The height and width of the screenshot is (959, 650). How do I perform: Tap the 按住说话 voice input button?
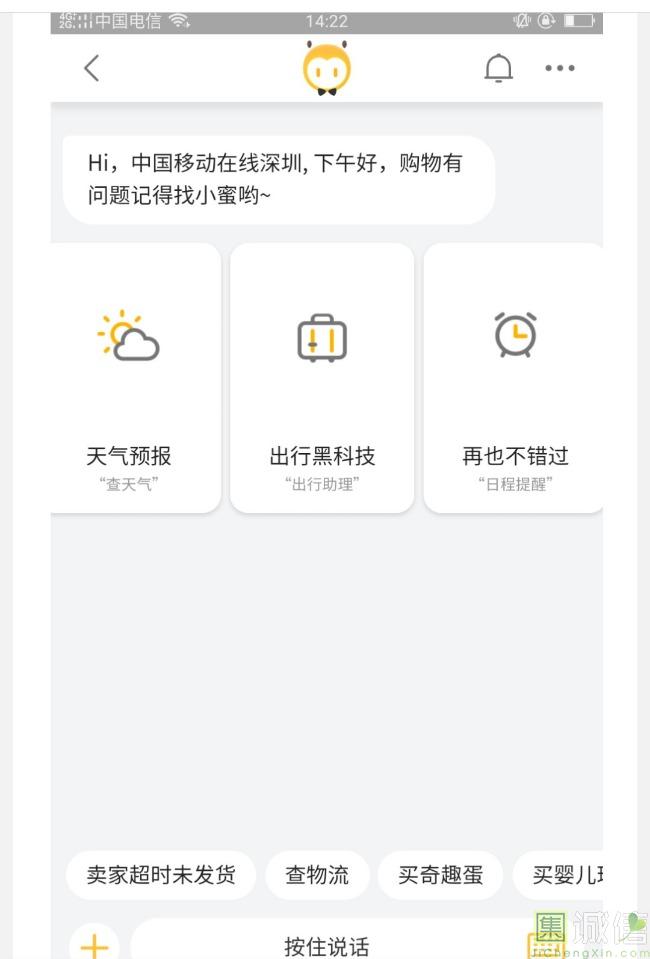[326, 945]
